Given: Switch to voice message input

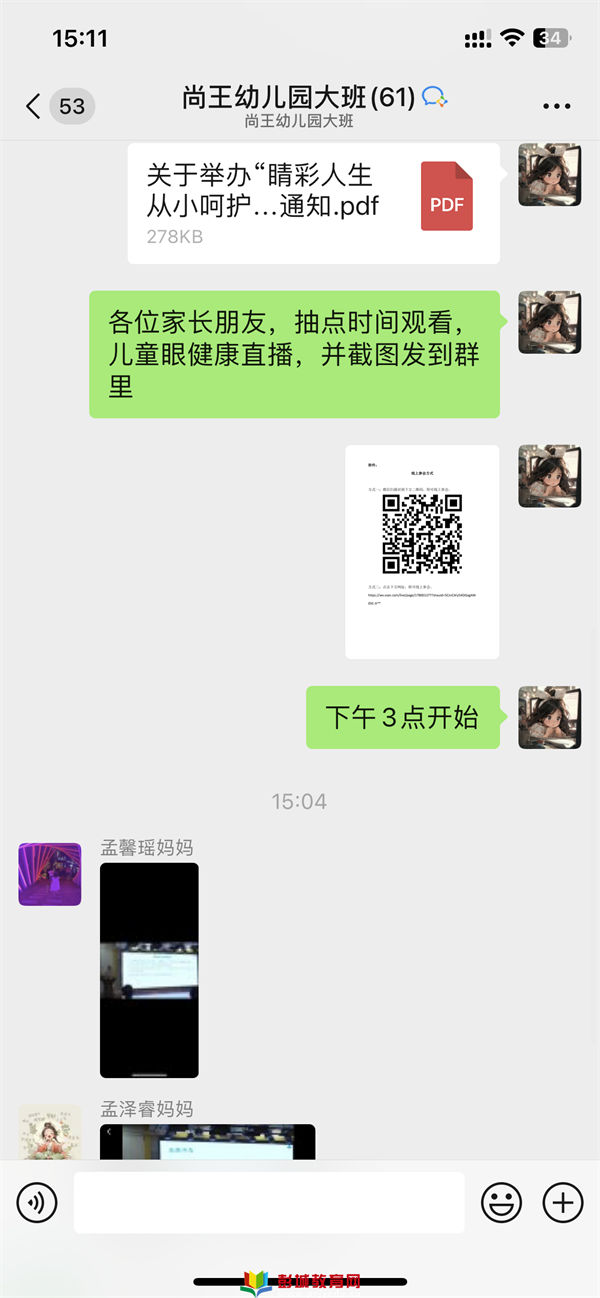Looking at the screenshot, I should (36, 1202).
